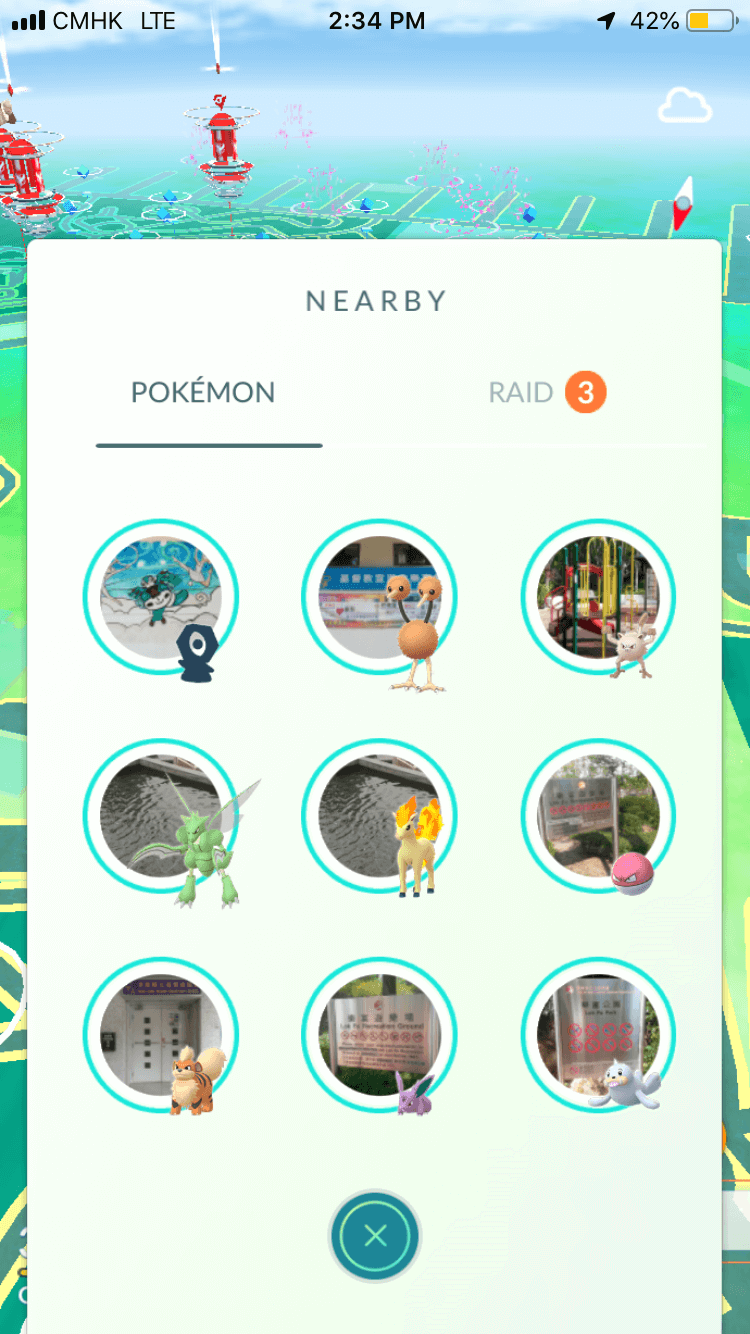Close the Nearby panel
Viewport: 750px width, 1334px height.
(375, 1236)
